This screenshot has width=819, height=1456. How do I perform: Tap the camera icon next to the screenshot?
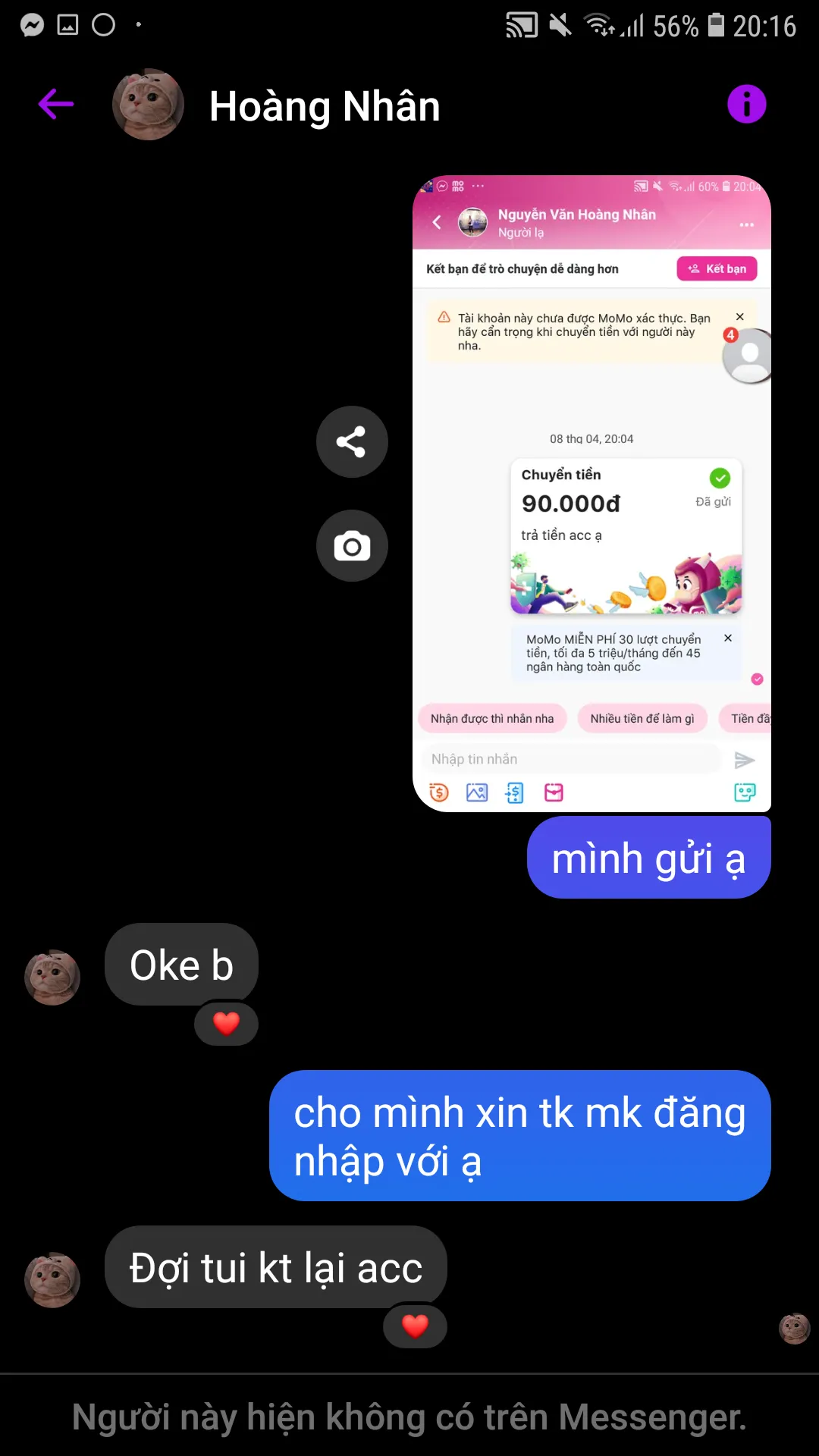coord(352,544)
